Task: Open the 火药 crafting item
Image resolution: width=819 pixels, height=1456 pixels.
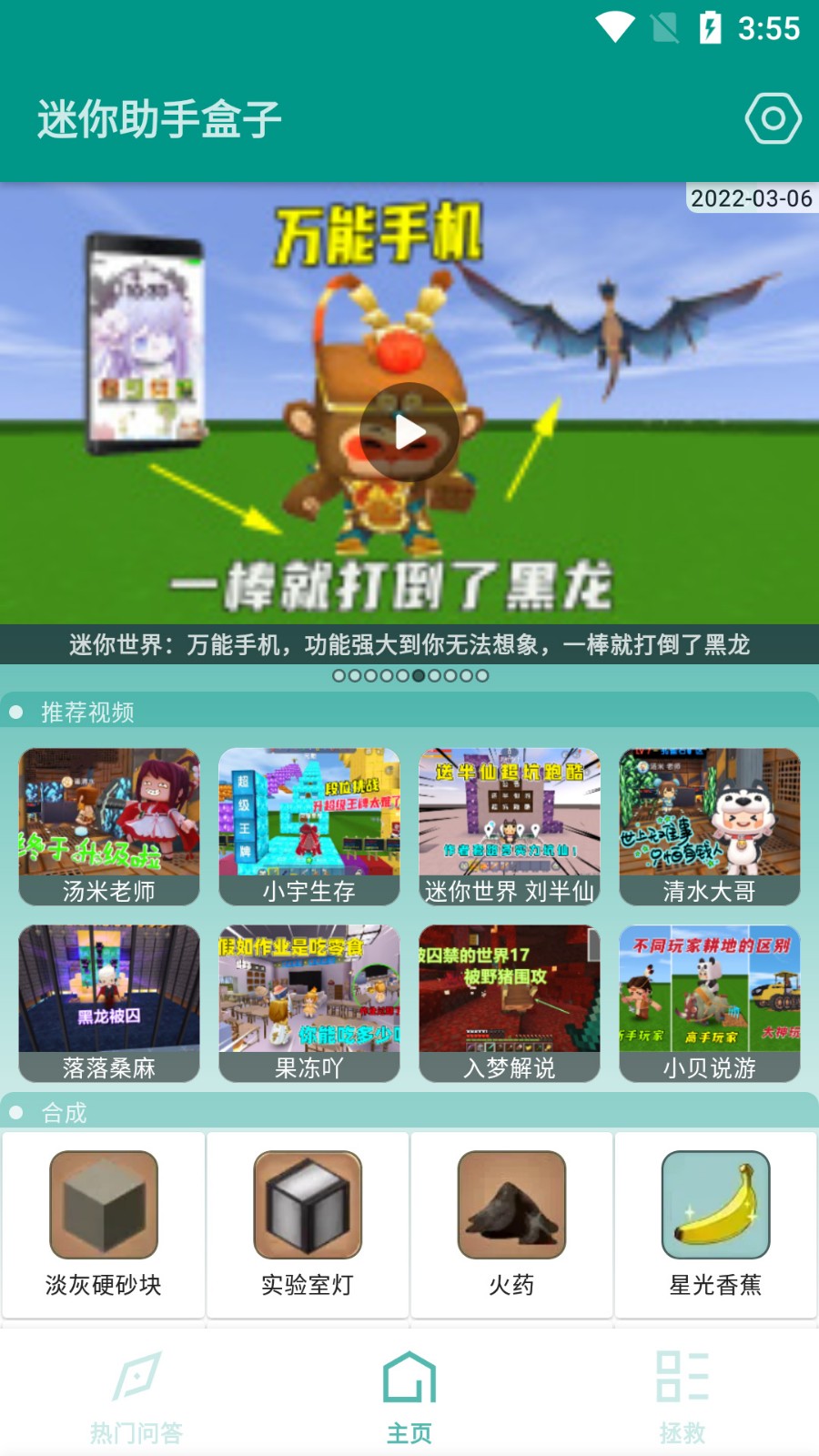Action: 511,1224
